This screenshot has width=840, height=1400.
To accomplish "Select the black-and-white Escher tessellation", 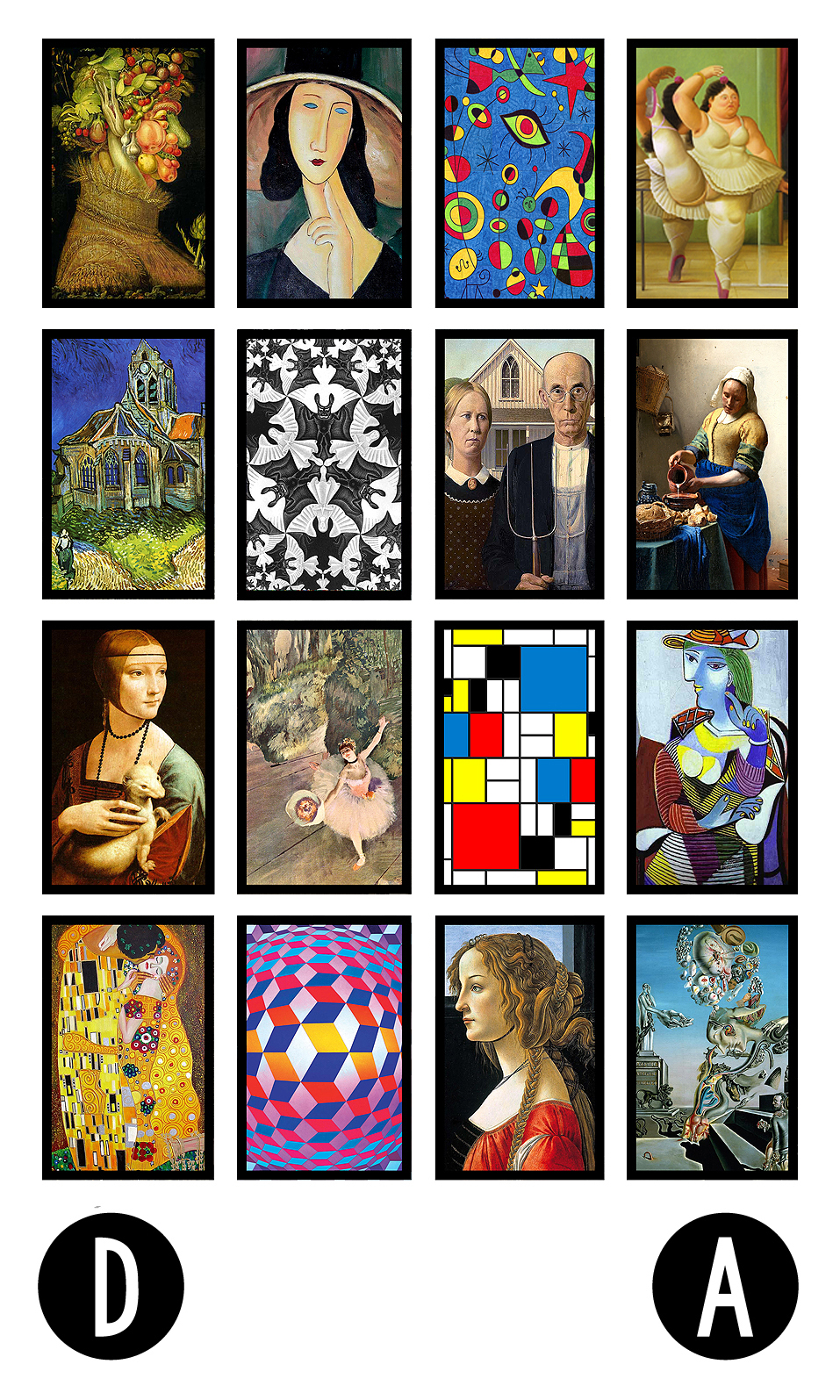I will tap(324, 464).
